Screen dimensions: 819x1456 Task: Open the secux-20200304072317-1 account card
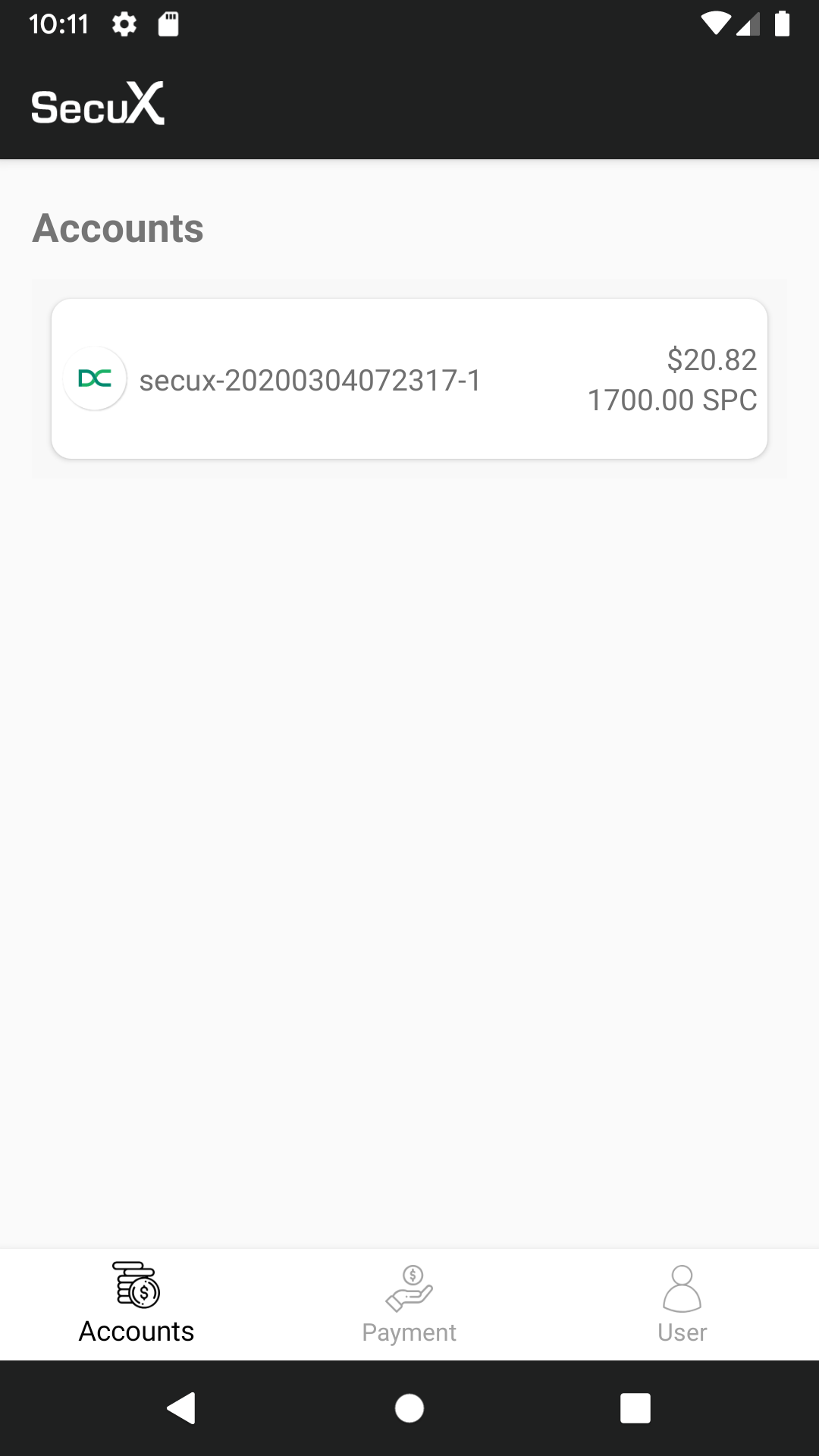pyautogui.click(x=409, y=379)
